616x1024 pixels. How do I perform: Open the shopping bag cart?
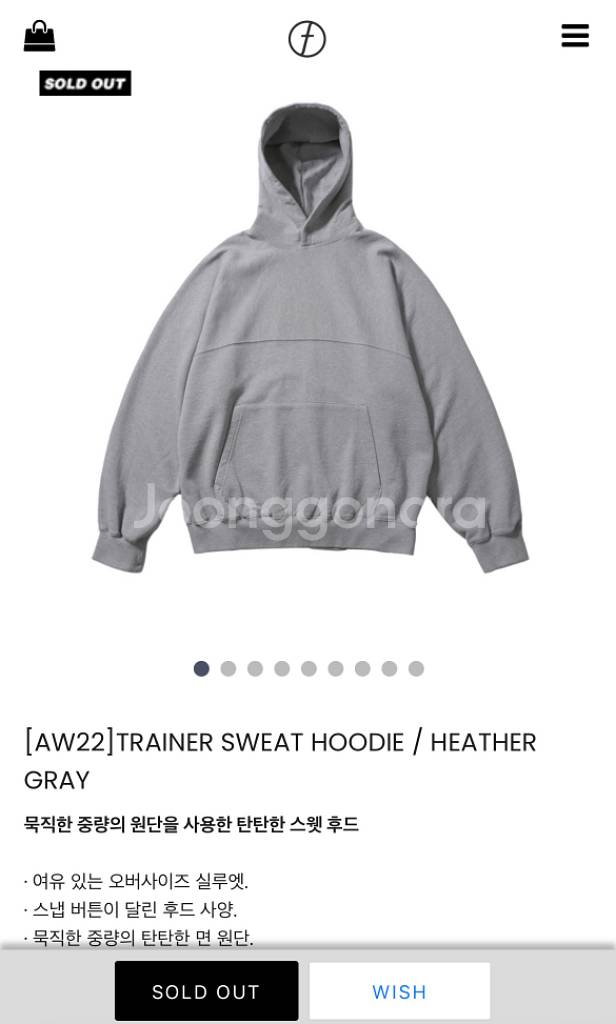(39, 36)
